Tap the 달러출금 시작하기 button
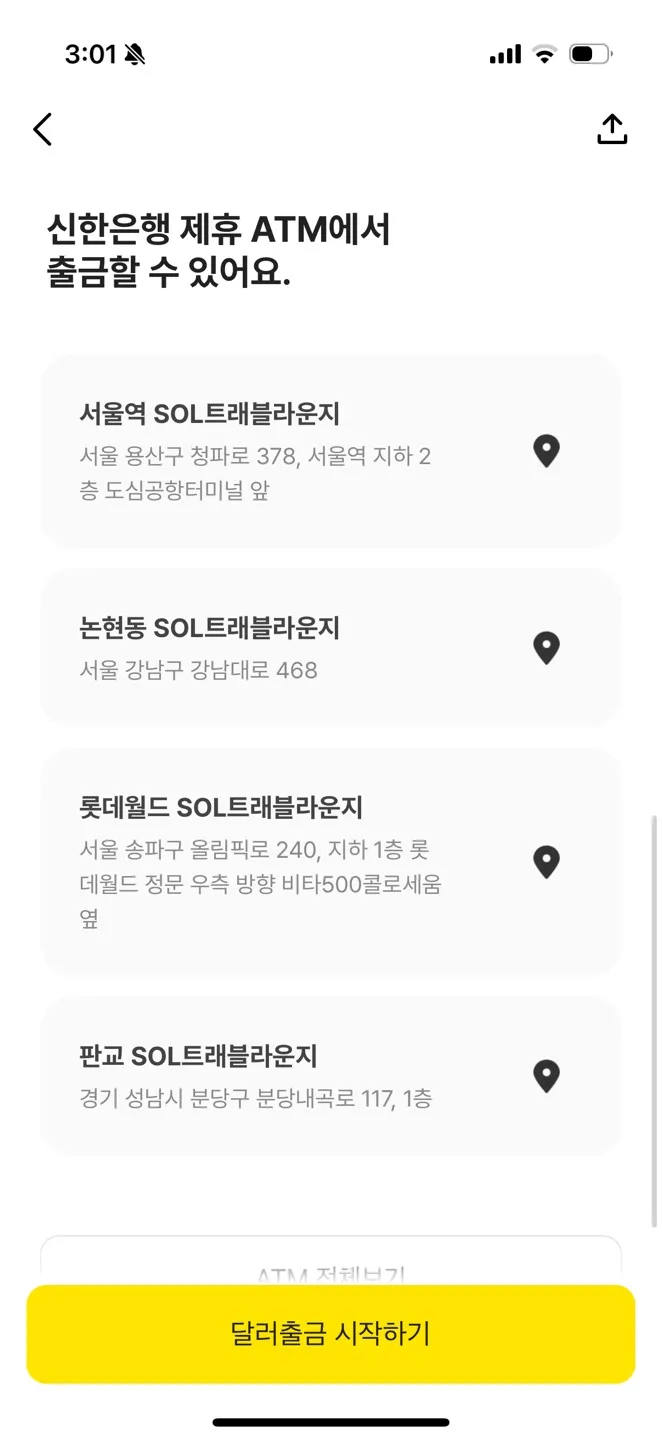Image resolution: width=662 pixels, height=1440 pixels. pos(331,1334)
